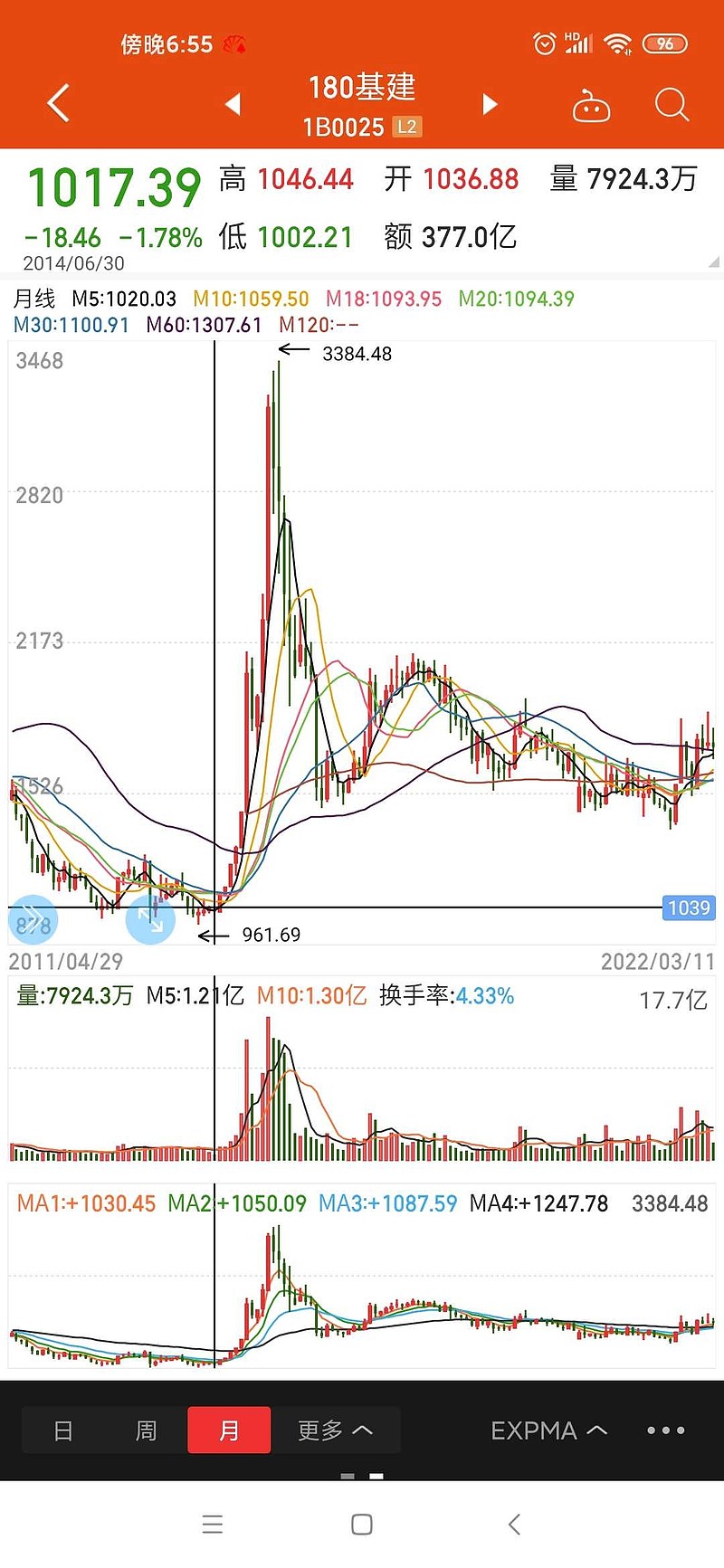The image size is (724, 1568).
Task: Switch to the next stock with right triangle
Action: click(x=490, y=104)
